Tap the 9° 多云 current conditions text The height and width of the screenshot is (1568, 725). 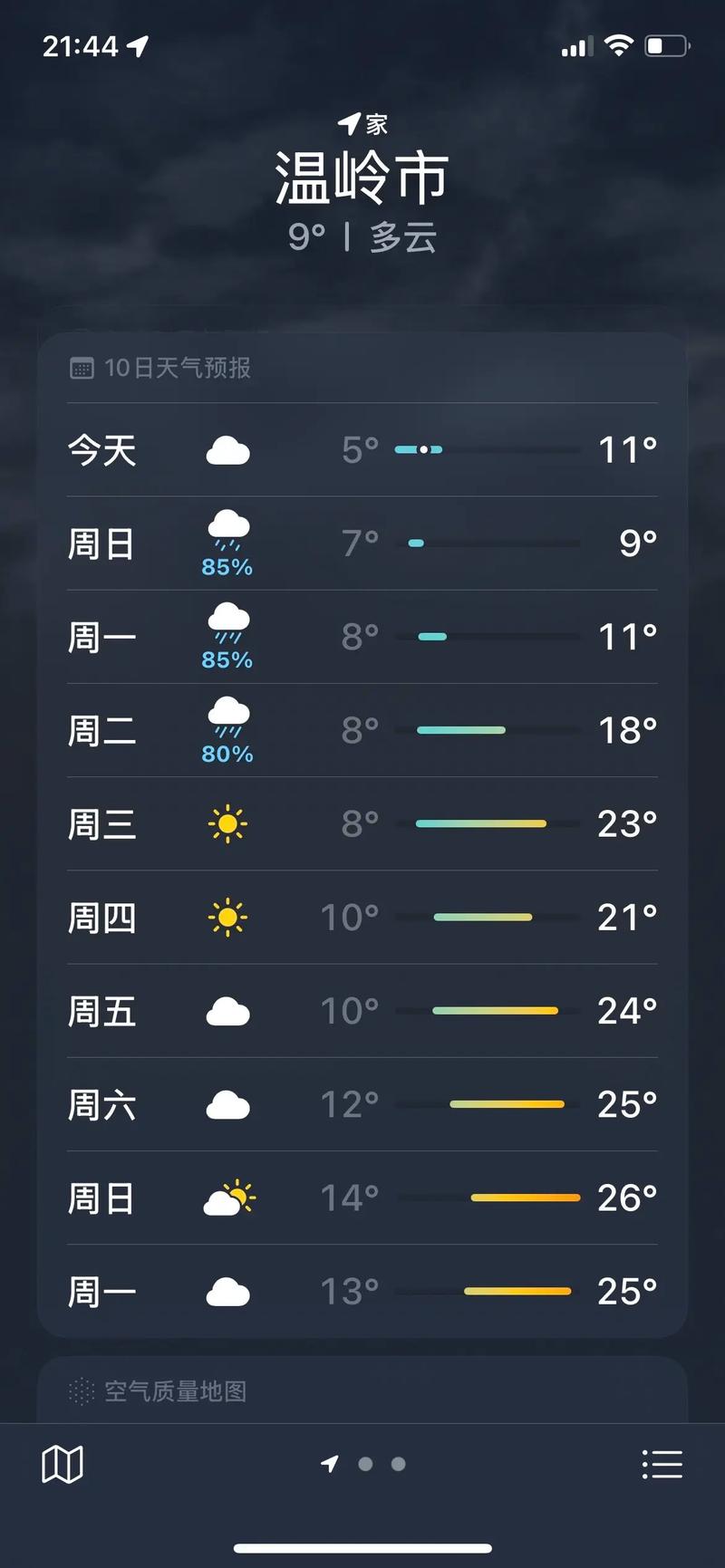(361, 237)
